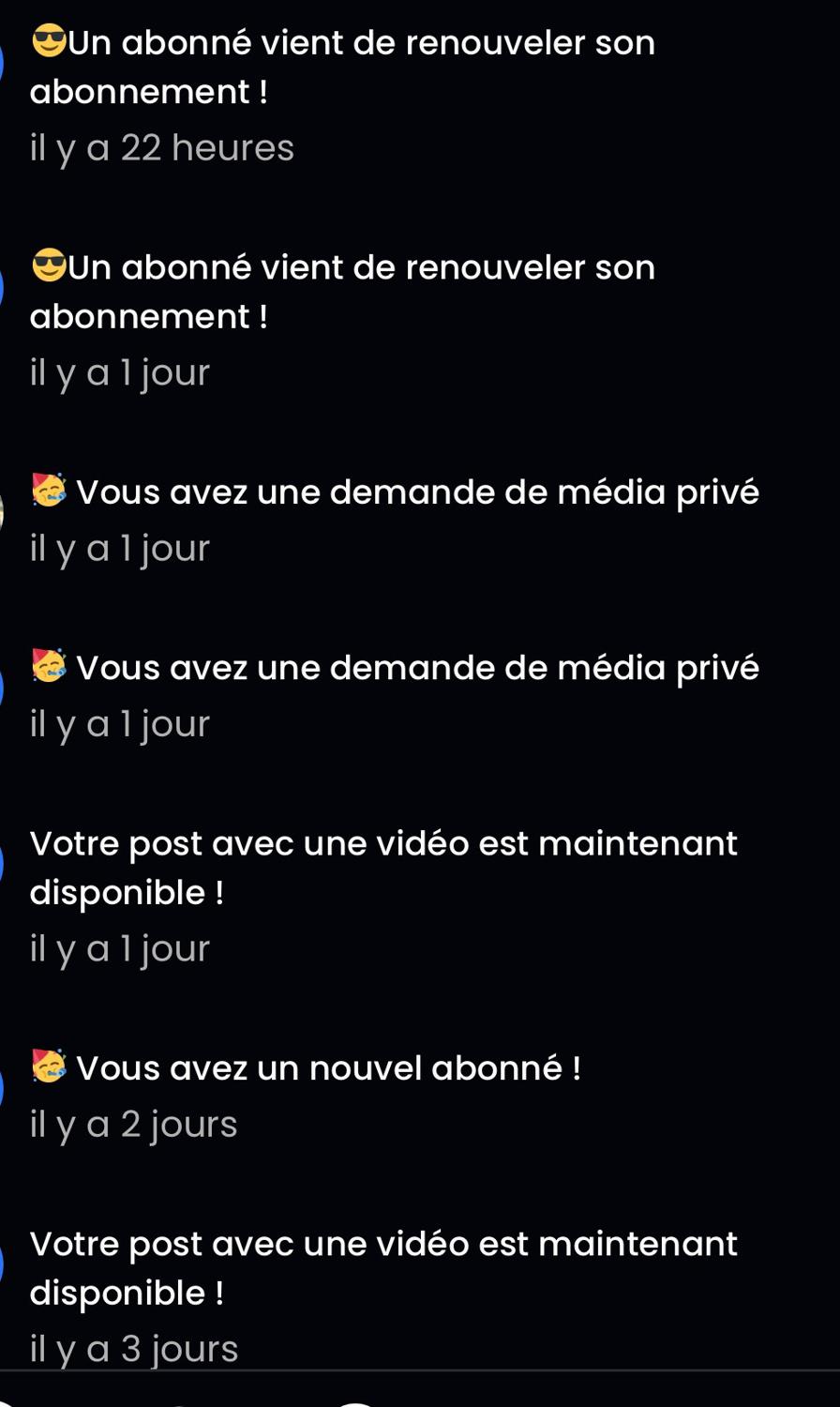Open the video post notification from 3 jours ago

pos(420,1296)
